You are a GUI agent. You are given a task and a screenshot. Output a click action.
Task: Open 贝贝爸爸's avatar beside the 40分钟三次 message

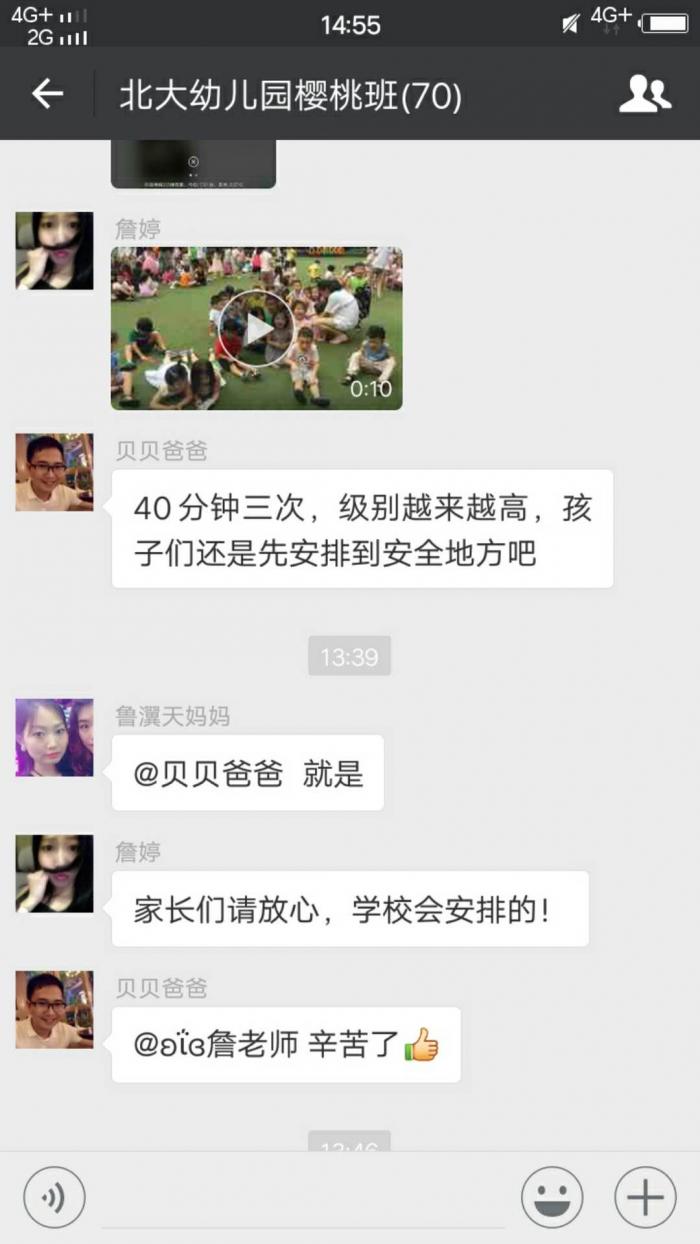[55, 473]
